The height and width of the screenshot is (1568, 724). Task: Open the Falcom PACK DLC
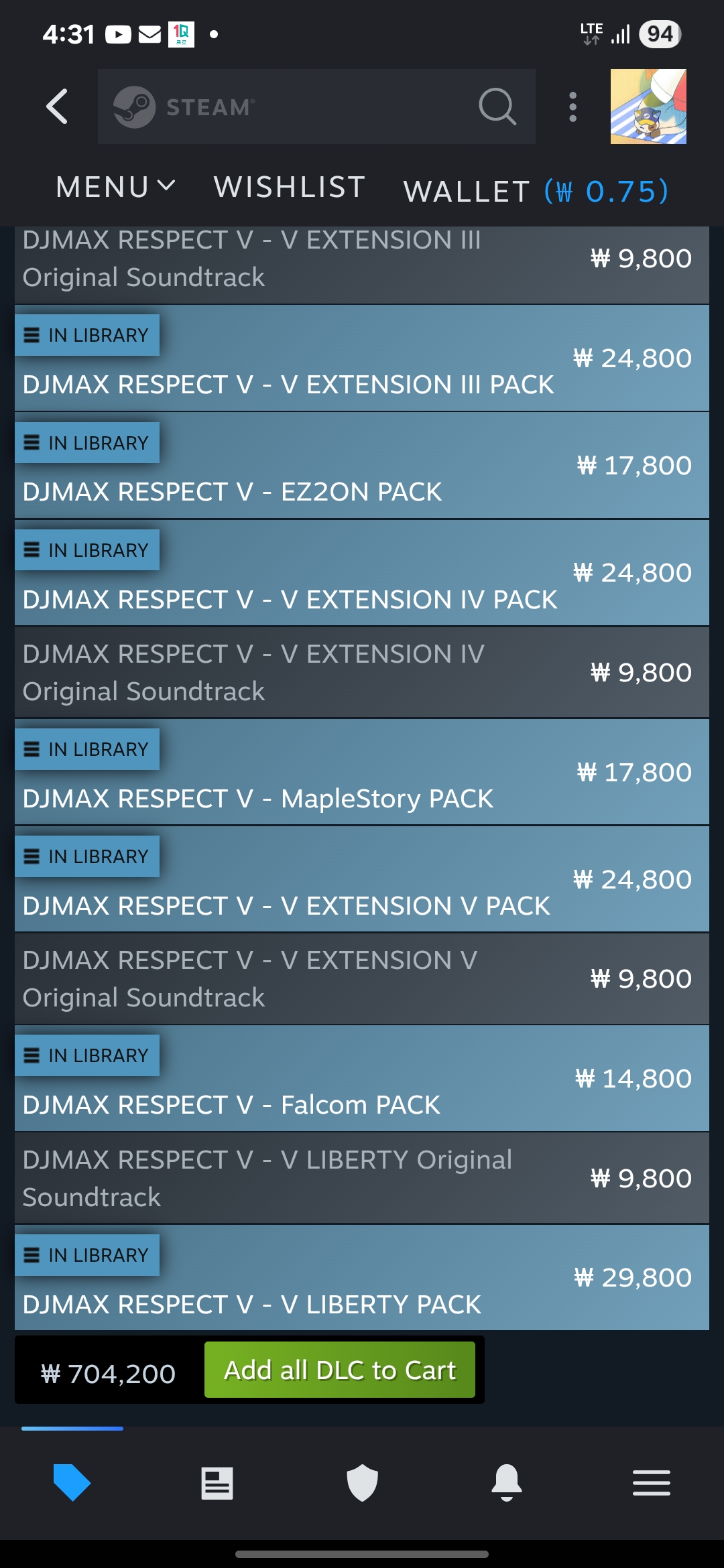click(x=362, y=1078)
